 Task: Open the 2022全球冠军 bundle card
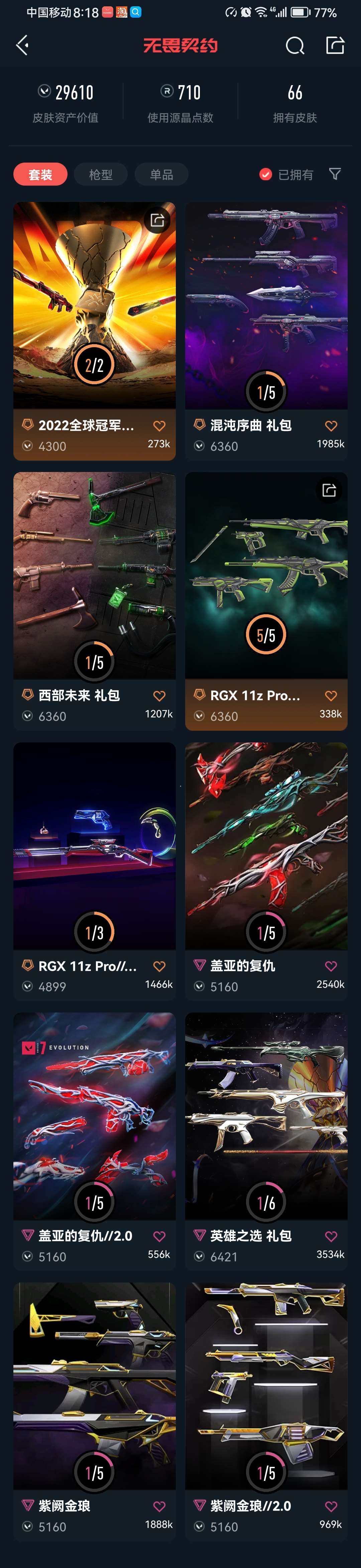94,316
